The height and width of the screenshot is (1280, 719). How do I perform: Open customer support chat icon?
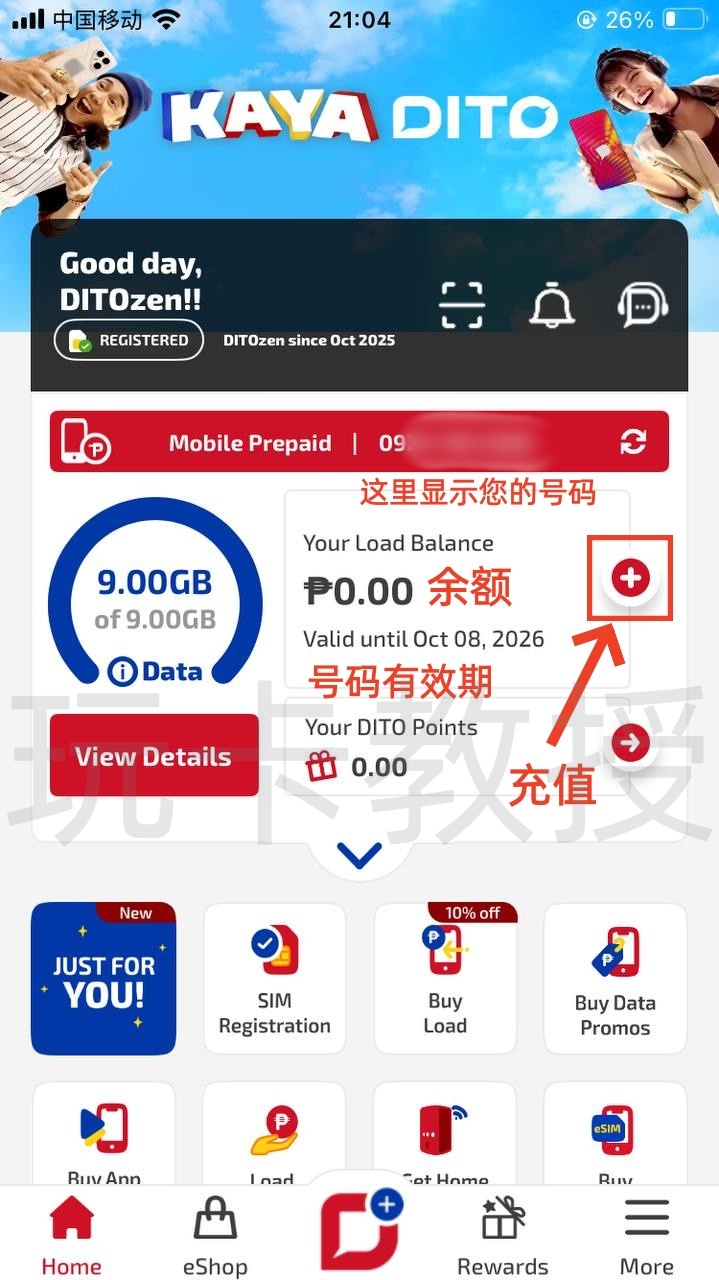643,304
